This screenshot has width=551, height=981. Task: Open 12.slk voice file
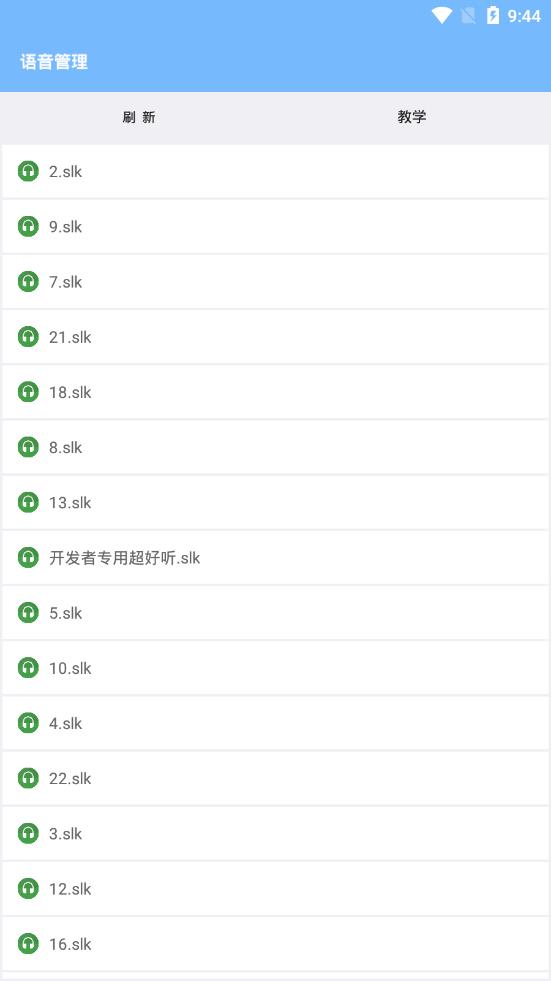(x=275, y=887)
